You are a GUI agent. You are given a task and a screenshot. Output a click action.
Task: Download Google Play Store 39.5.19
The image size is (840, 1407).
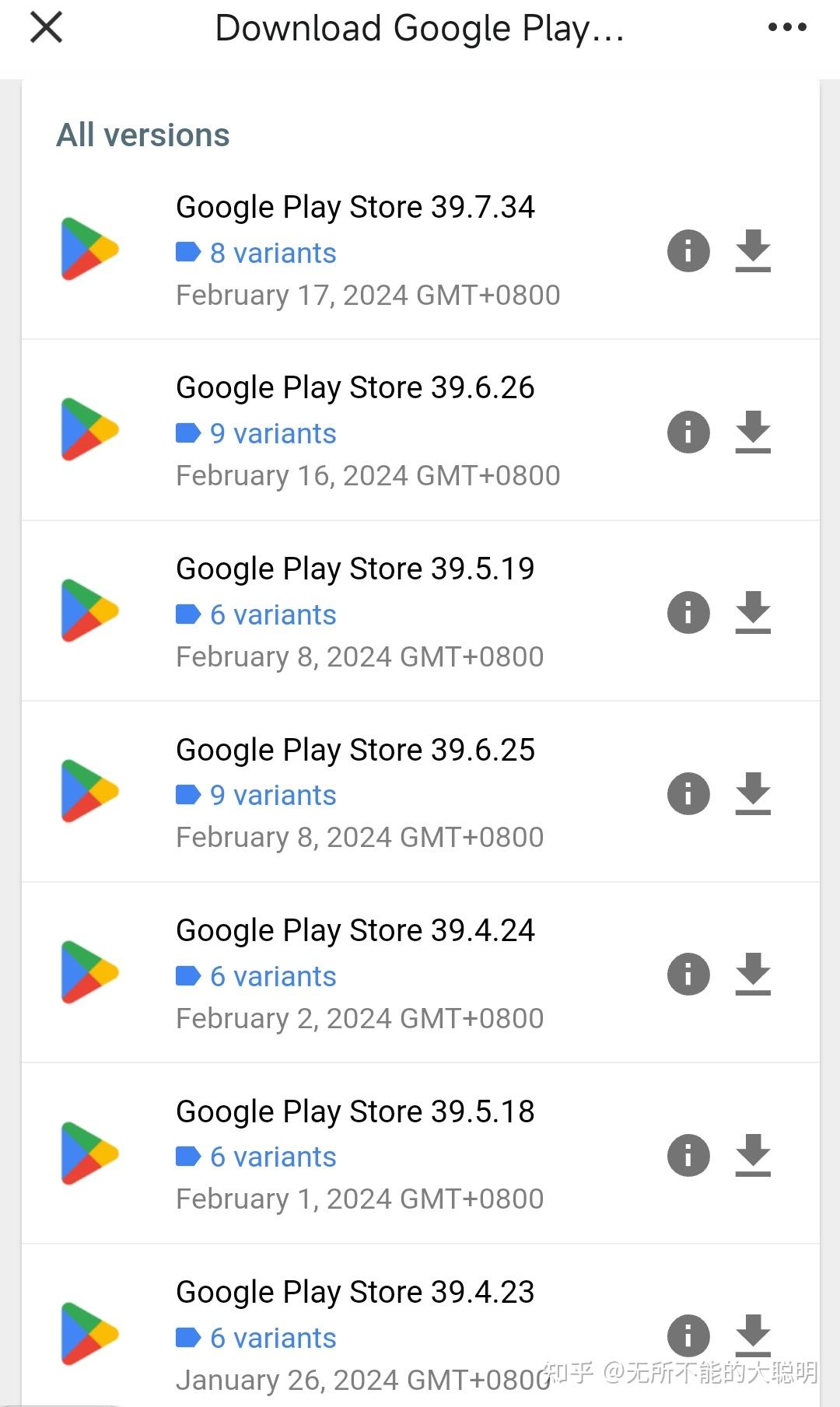click(753, 612)
